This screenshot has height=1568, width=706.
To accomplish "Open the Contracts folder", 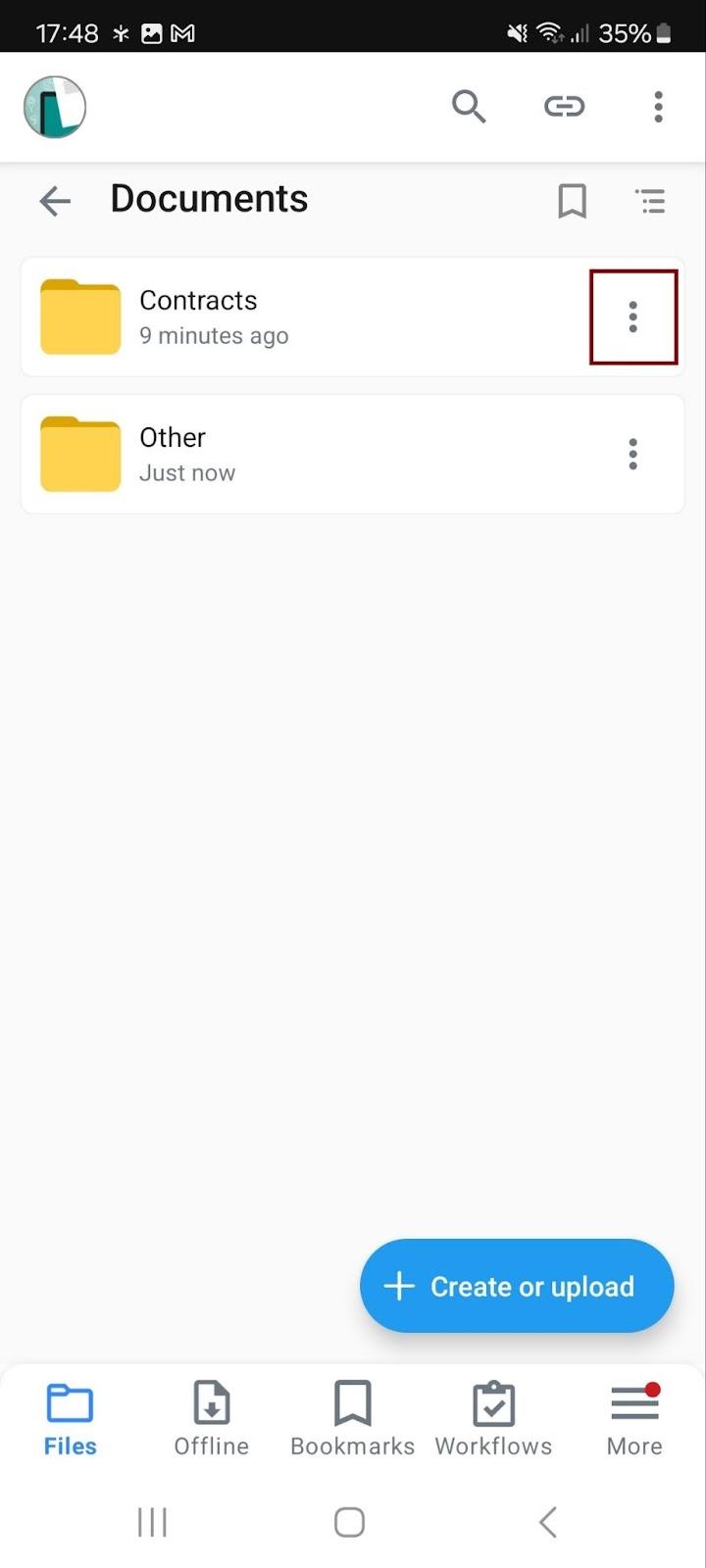I will click(x=294, y=316).
